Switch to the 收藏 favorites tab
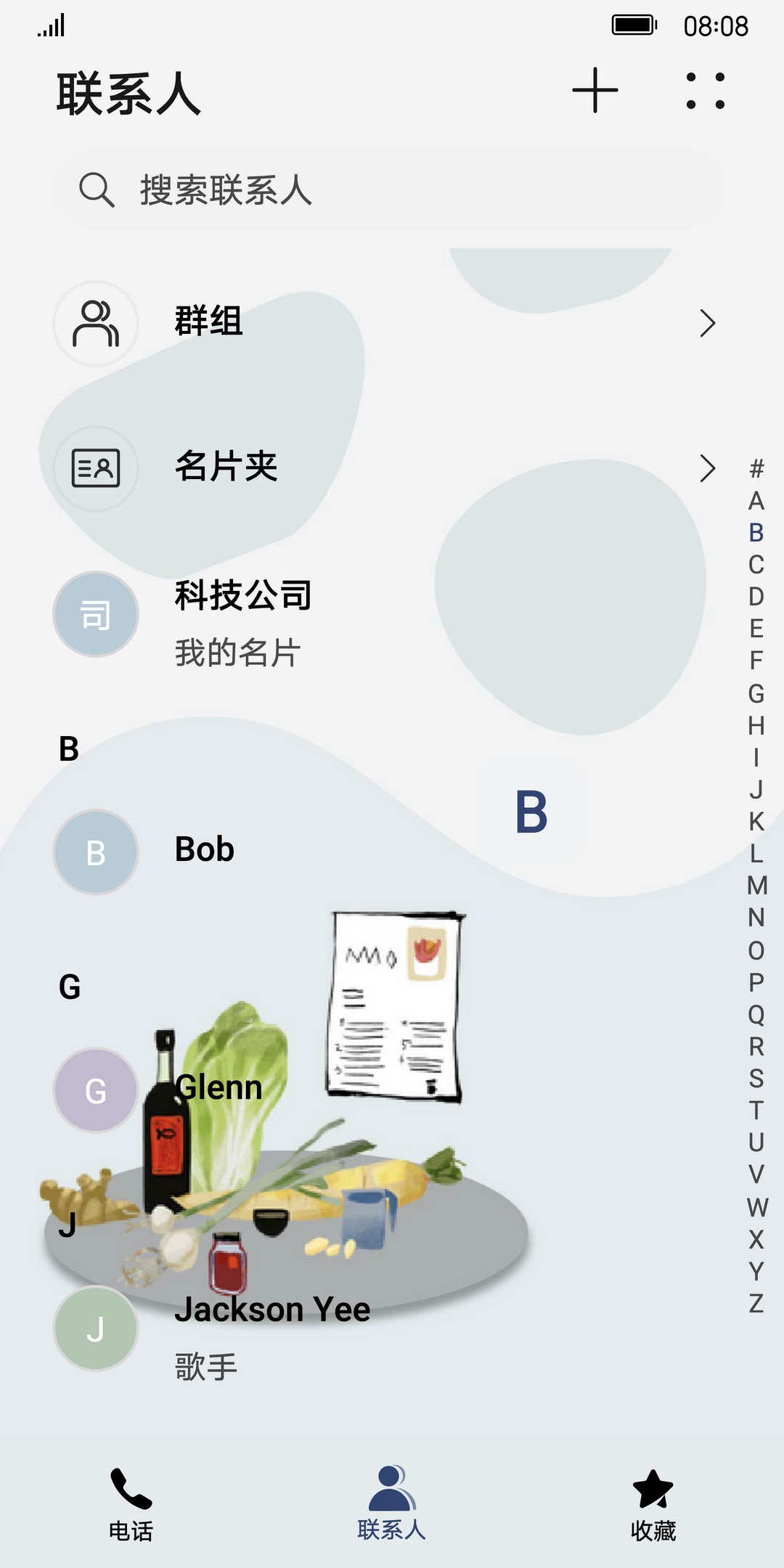Image resolution: width=784 pixels, height=1568 pixels. tap(653, 1504)
